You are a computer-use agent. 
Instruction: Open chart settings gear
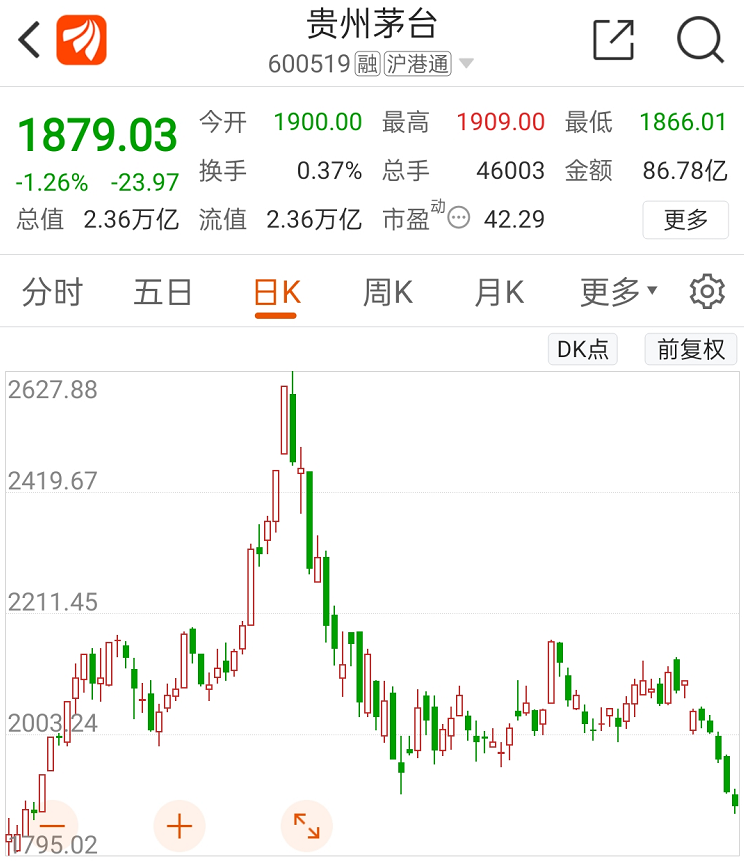(707, 292)
